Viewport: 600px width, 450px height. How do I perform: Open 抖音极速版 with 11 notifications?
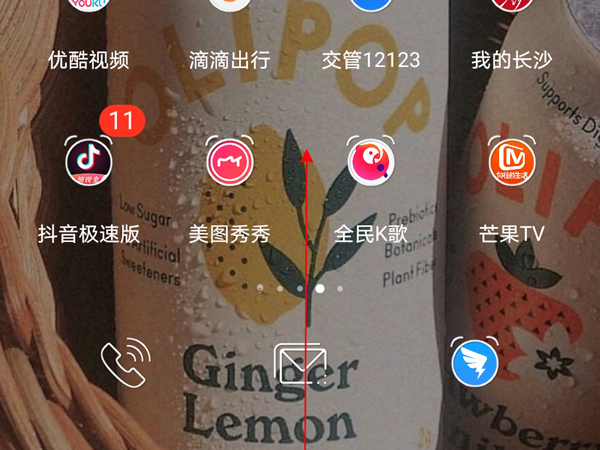coord(88,160)
